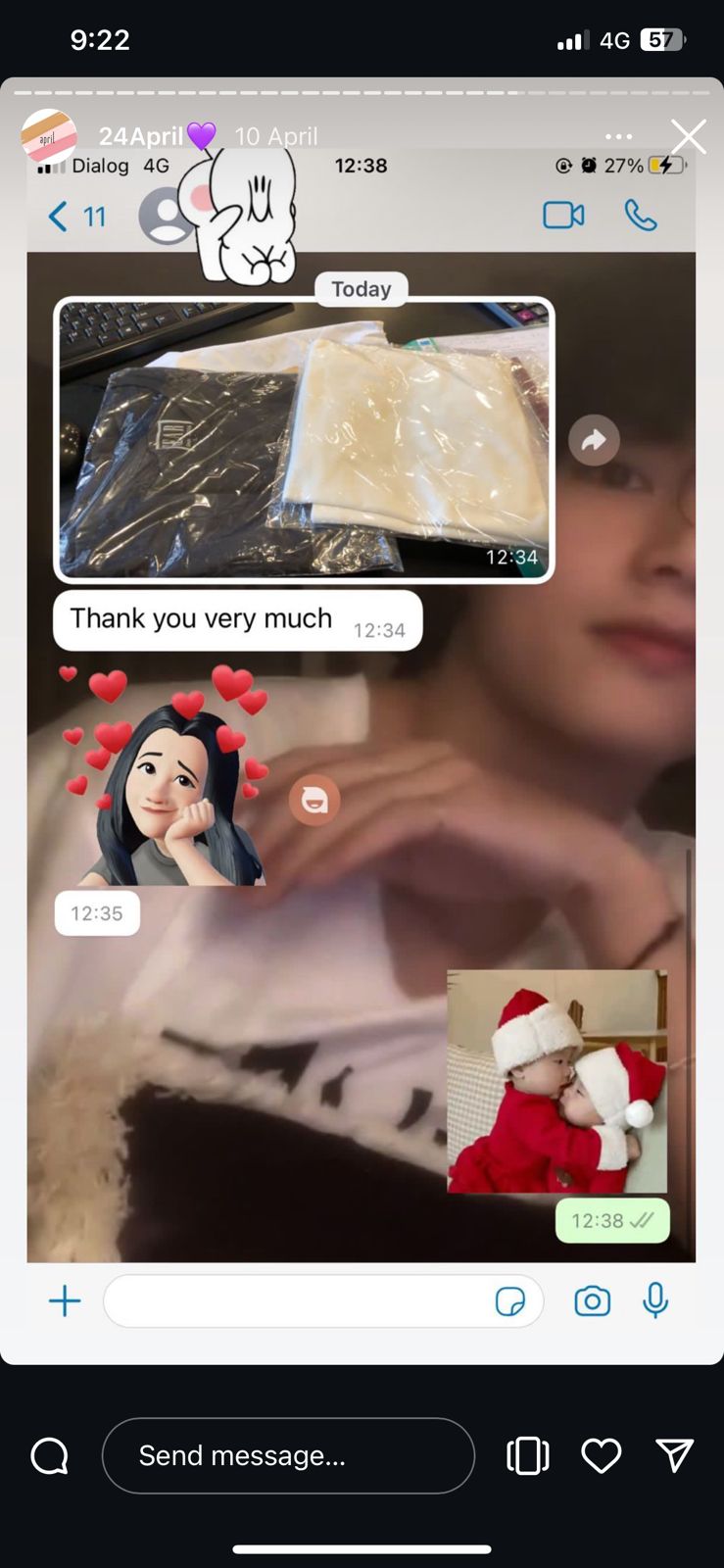Open the 24April profile picture
Viewport: 724px width, 1568px height.
pos(49,136)
